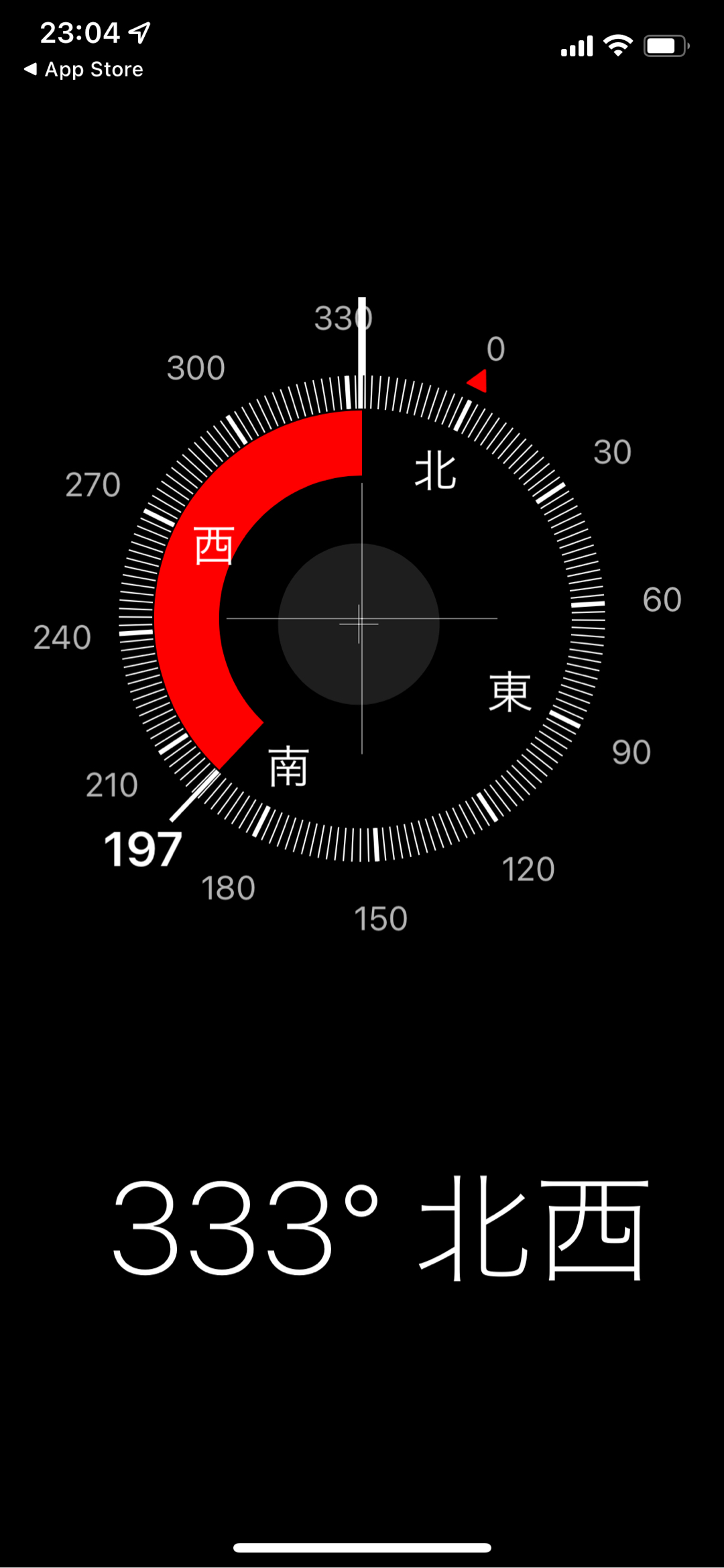Image resolution: width=724 pixels, height=1568 pixels.
Task: Tap the compass dial to unlock the bearing
Action: pyautogui.click(x=361, y=620)
